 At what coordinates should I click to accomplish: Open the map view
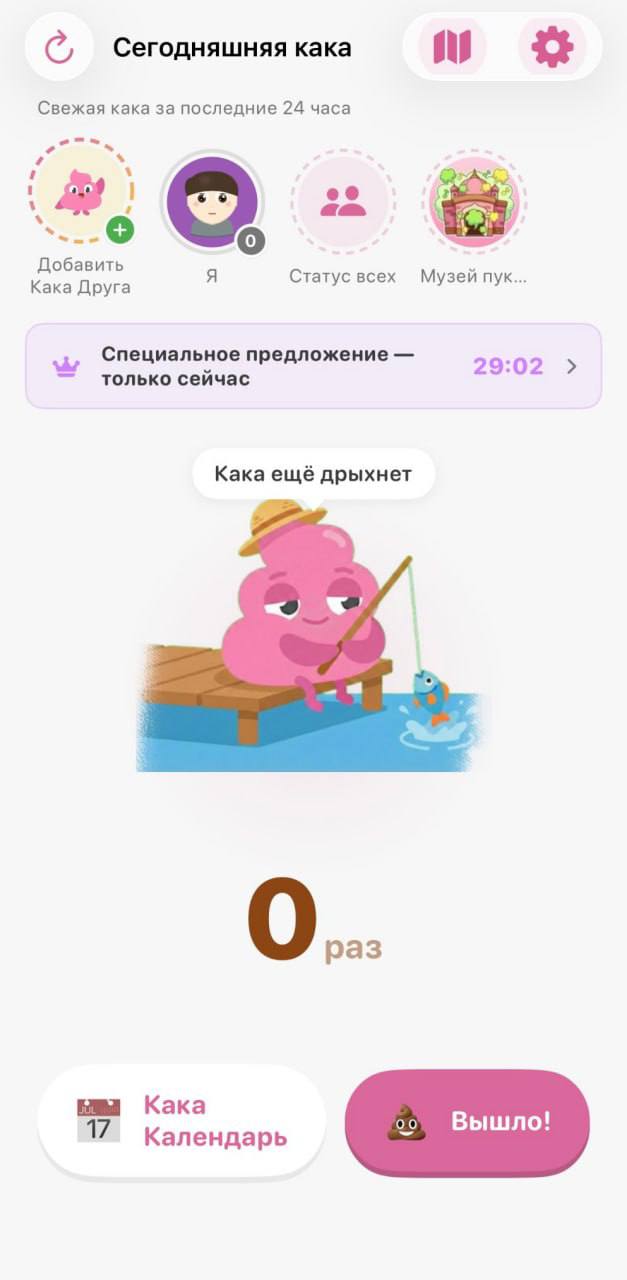click(x=451, y=47)
